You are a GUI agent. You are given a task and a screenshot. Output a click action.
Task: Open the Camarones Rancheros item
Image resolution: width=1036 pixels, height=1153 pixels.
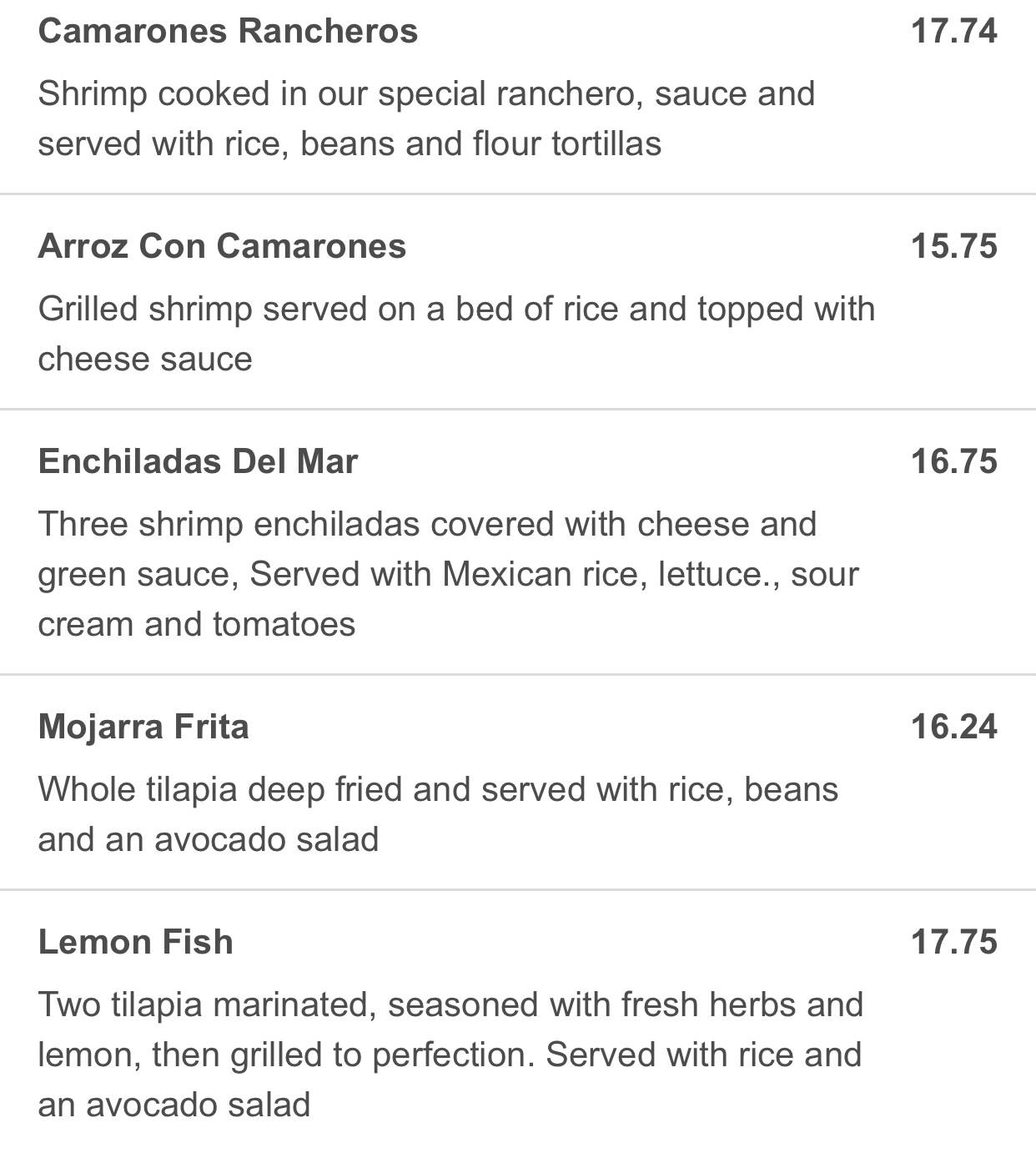pyautogui.click(x=228, y=32)
